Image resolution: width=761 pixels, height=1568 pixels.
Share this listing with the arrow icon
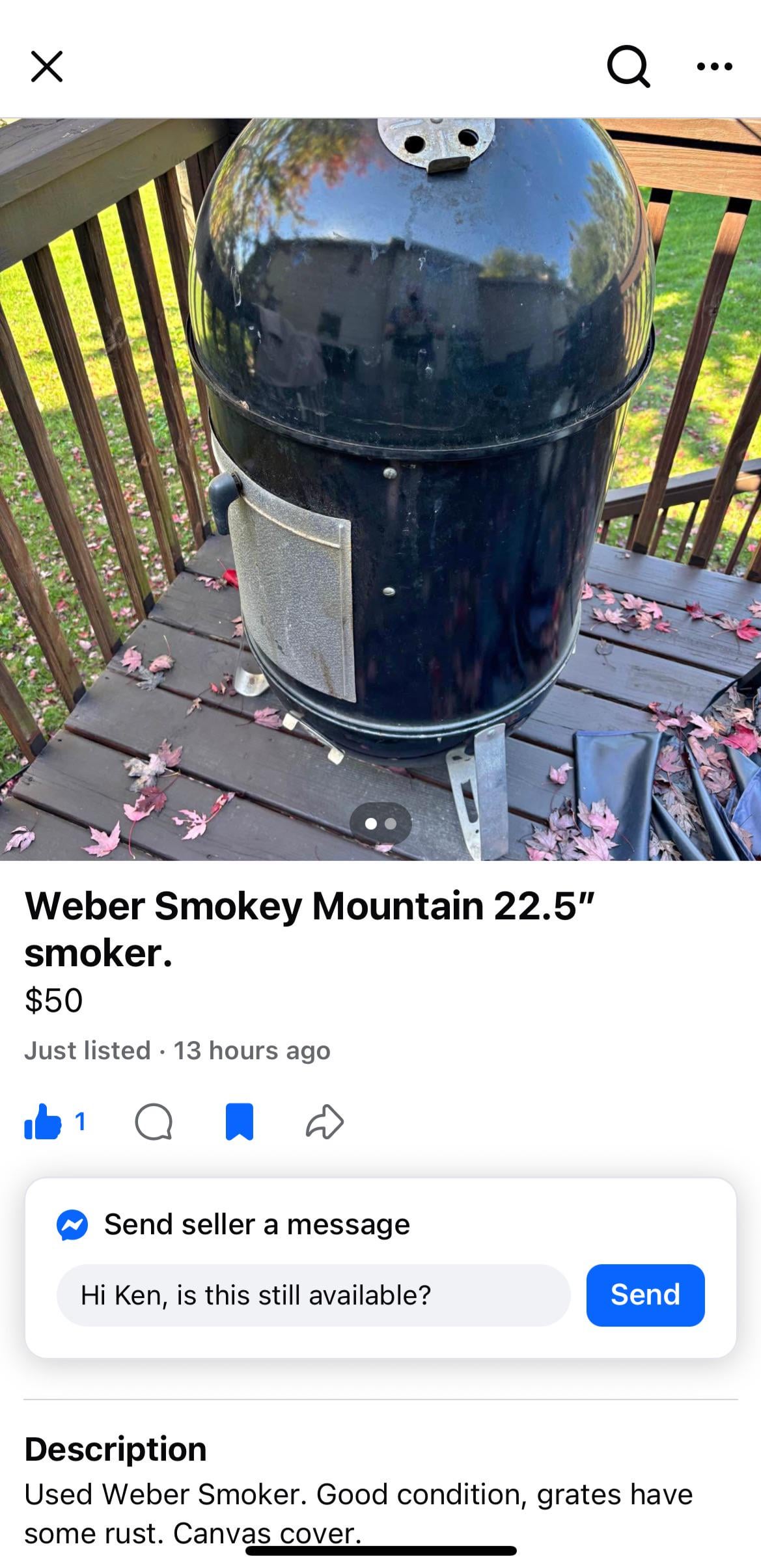coord(324,1122)
